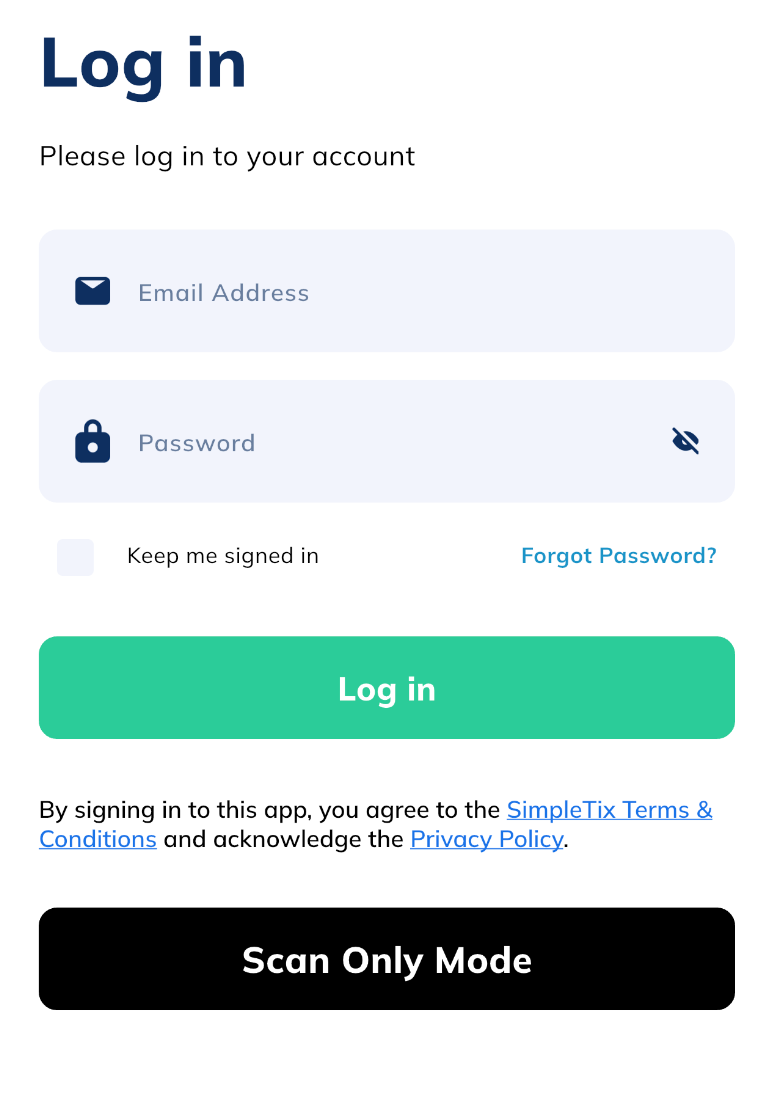Image resolution: width=774 pixels, height=1112 pixels.
Task: Open the SimpleTix Terms & Conditions link
Action: [x=609, y=810]
